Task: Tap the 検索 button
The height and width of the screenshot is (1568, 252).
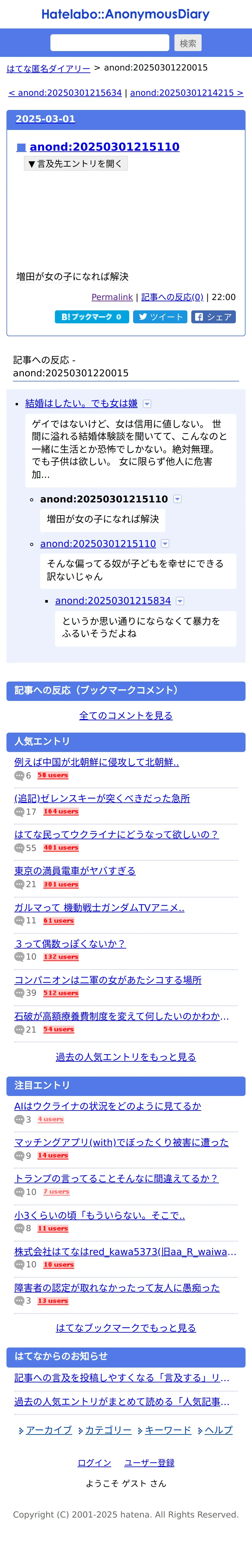Action: pyautogui.click(x=188, y=43)
